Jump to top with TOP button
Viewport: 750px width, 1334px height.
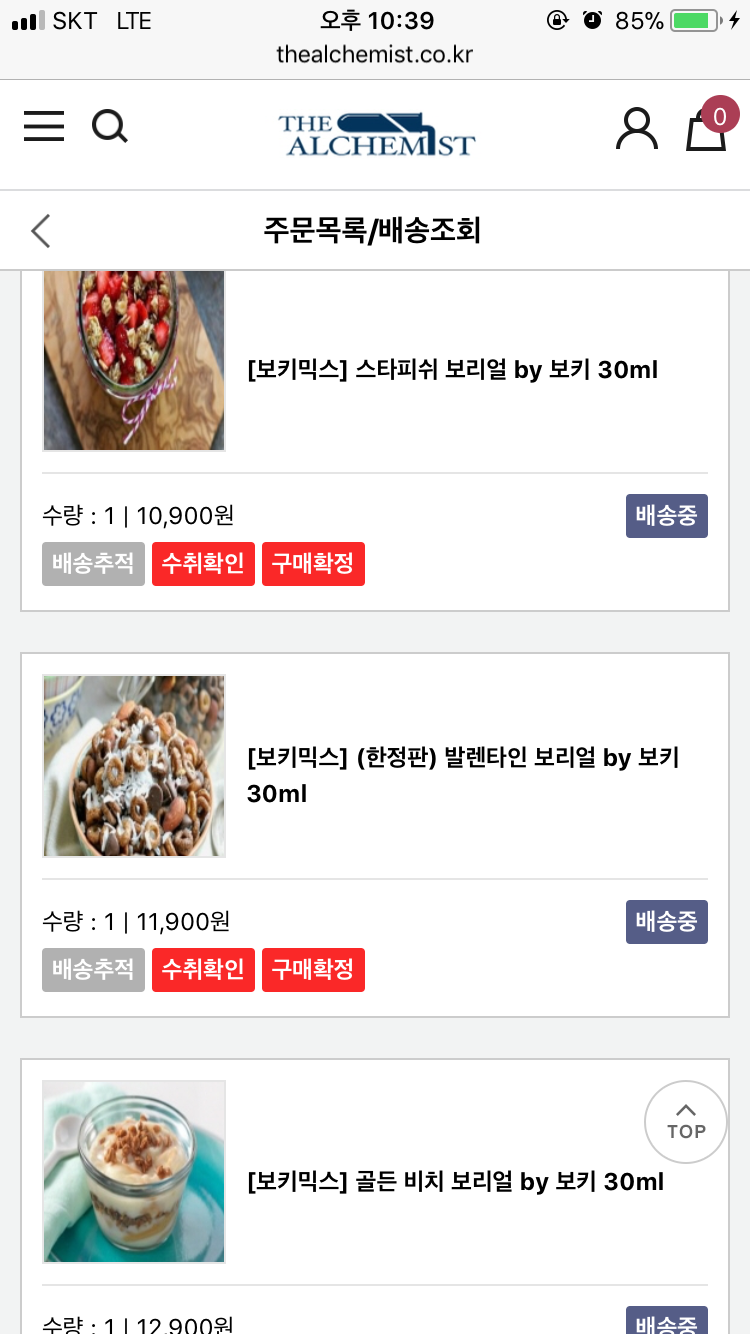click(686, 1122)
